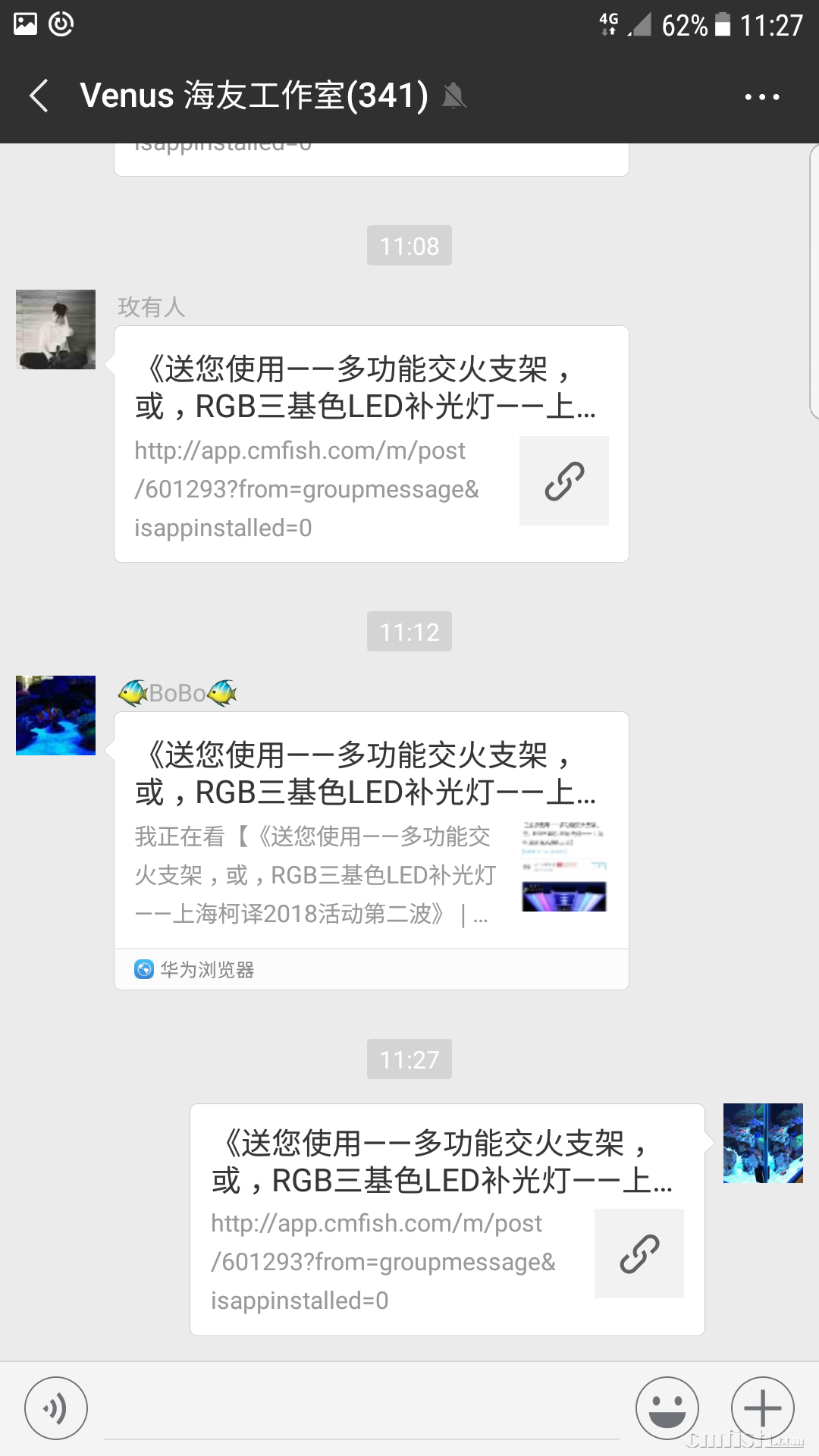
Task: Go back from the Venus group chat
Action: click(x=39, y=96)
